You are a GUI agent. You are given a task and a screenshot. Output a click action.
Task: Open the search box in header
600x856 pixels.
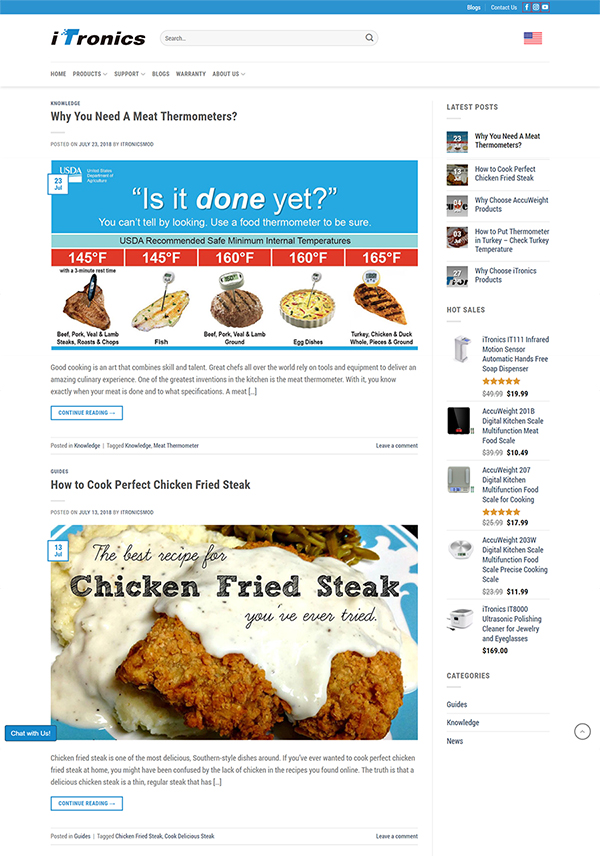260,38
